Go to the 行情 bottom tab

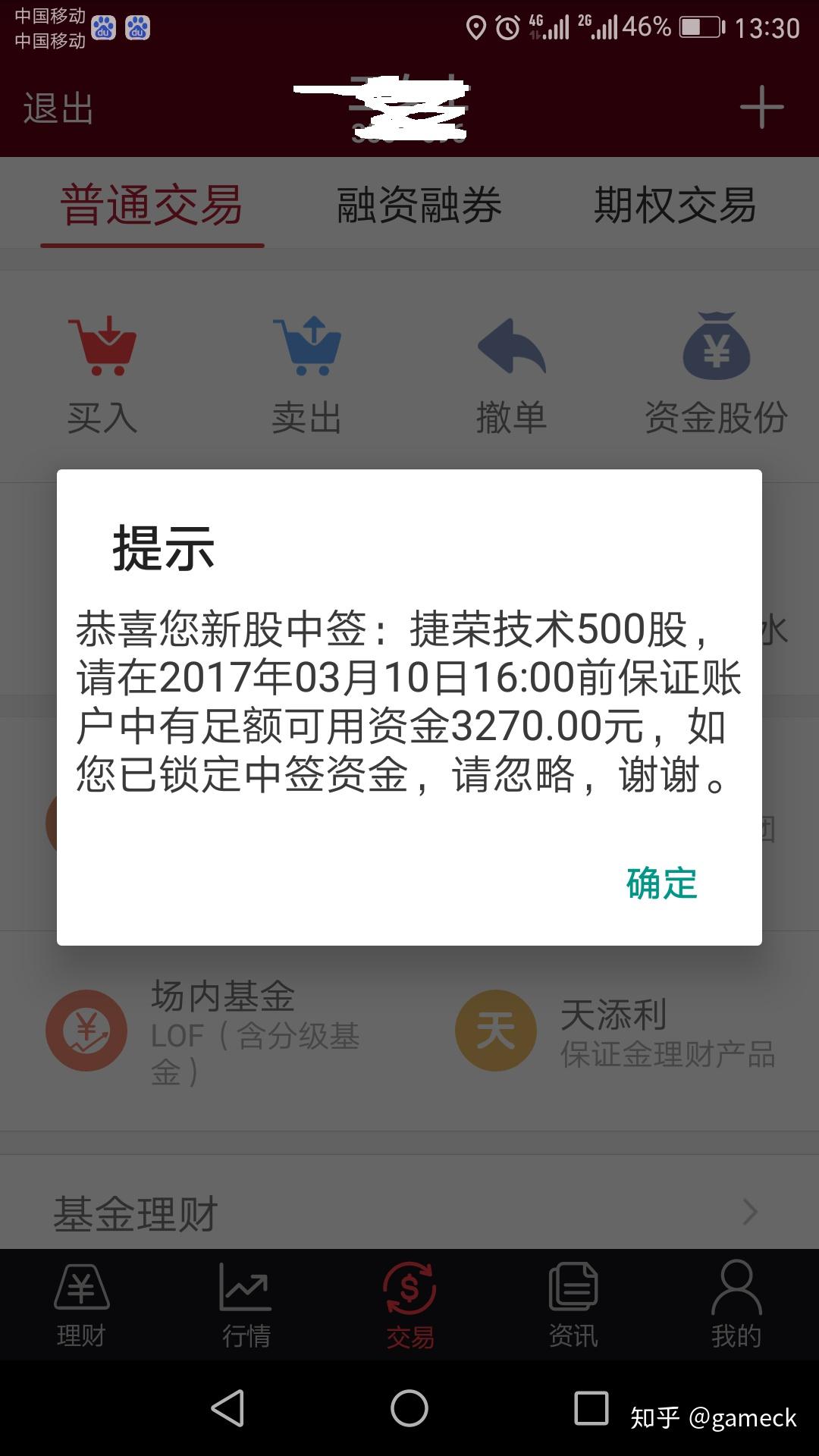(246, 1306)
